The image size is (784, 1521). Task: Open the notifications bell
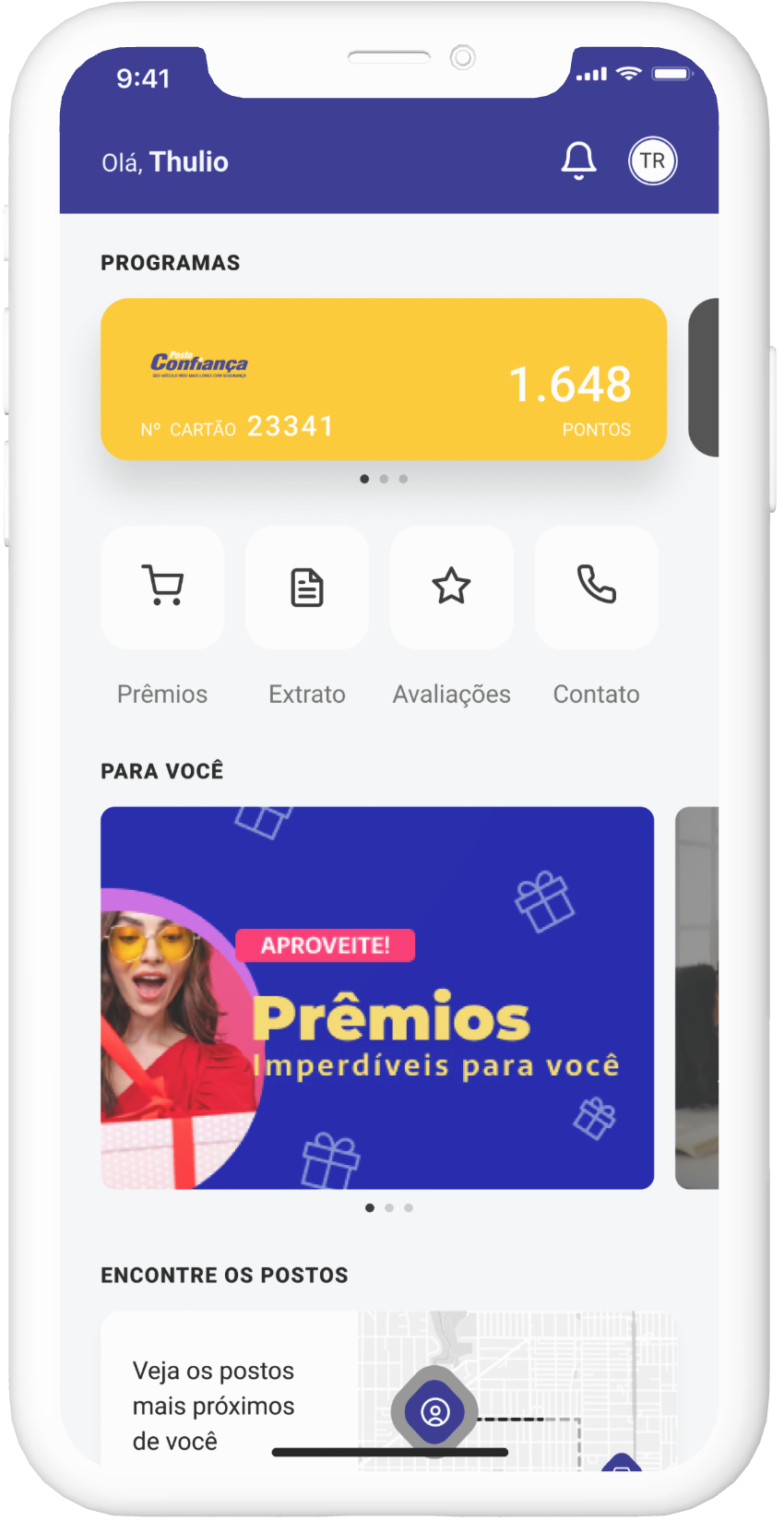point(578,161)
